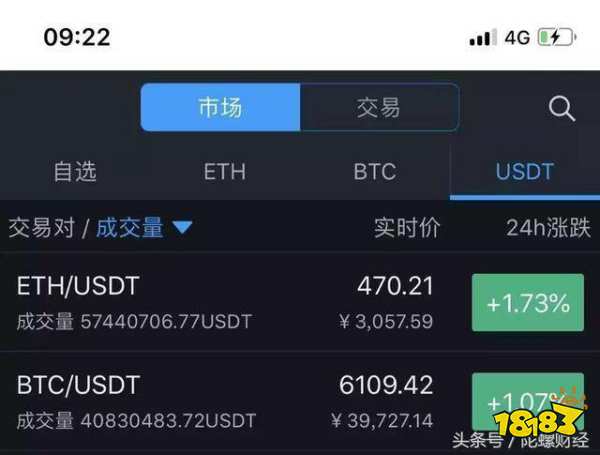Select the USDT market tab
This screenshot has height=455, width=600.
[524, 171]
